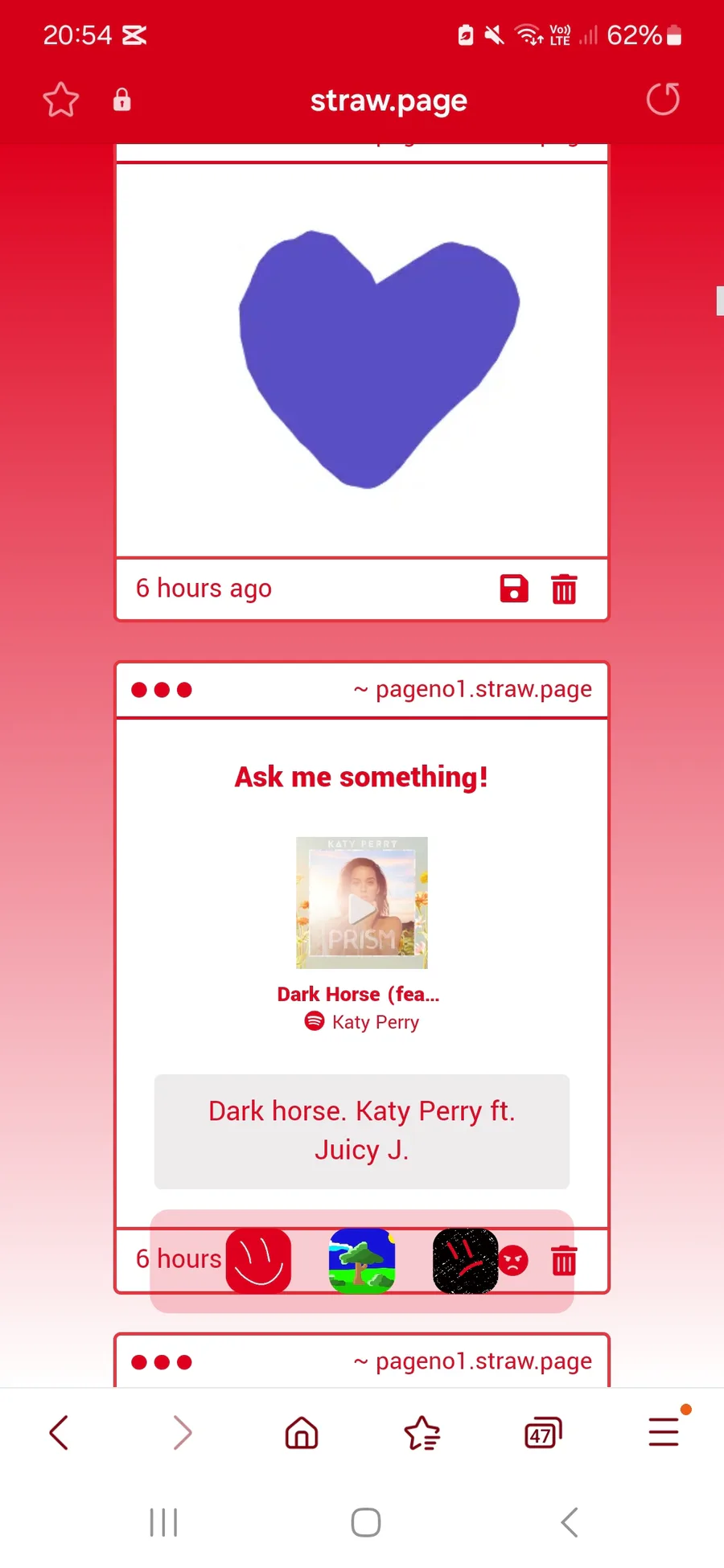Go forward in browser history

pos(182,1432)
